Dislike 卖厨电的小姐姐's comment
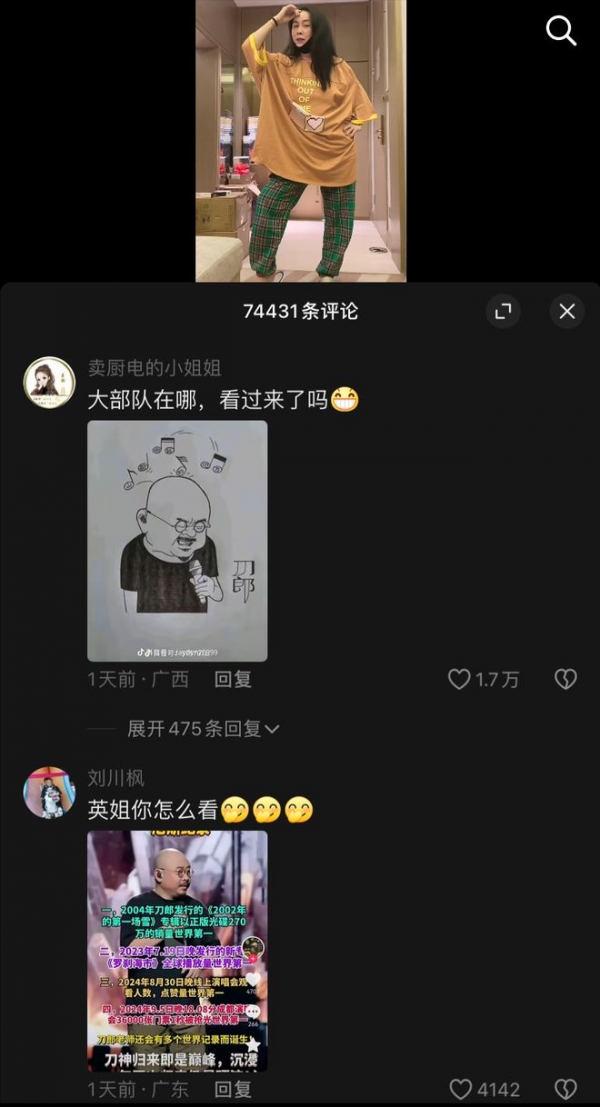The height and width of the screenshot is (1107, 600). click(x=565, y=679)
